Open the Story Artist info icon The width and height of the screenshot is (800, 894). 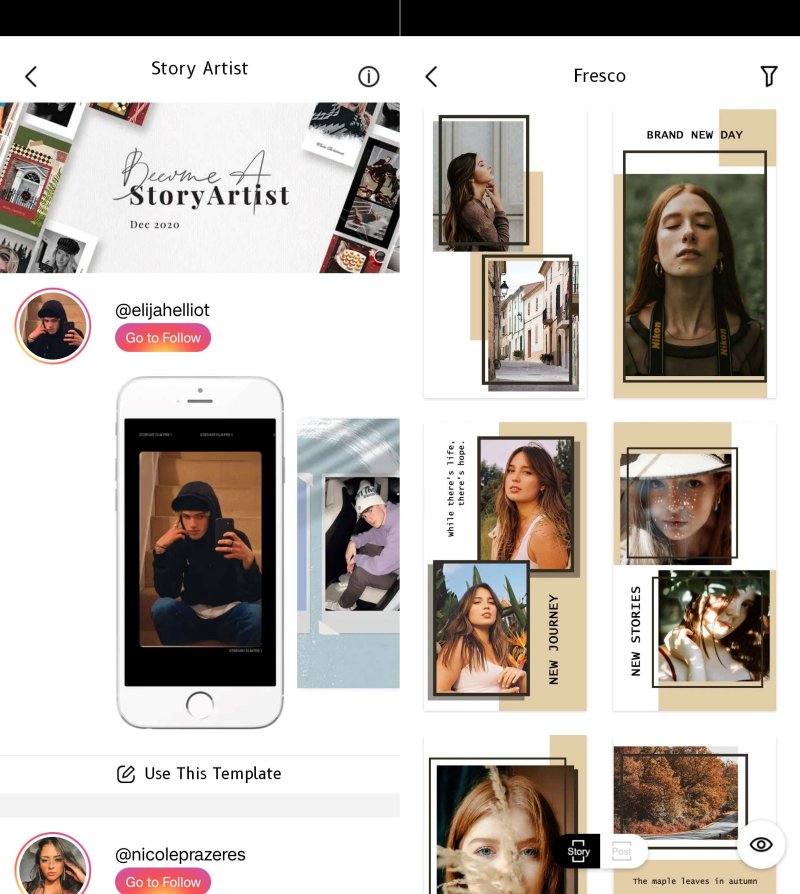coord(369,77)
